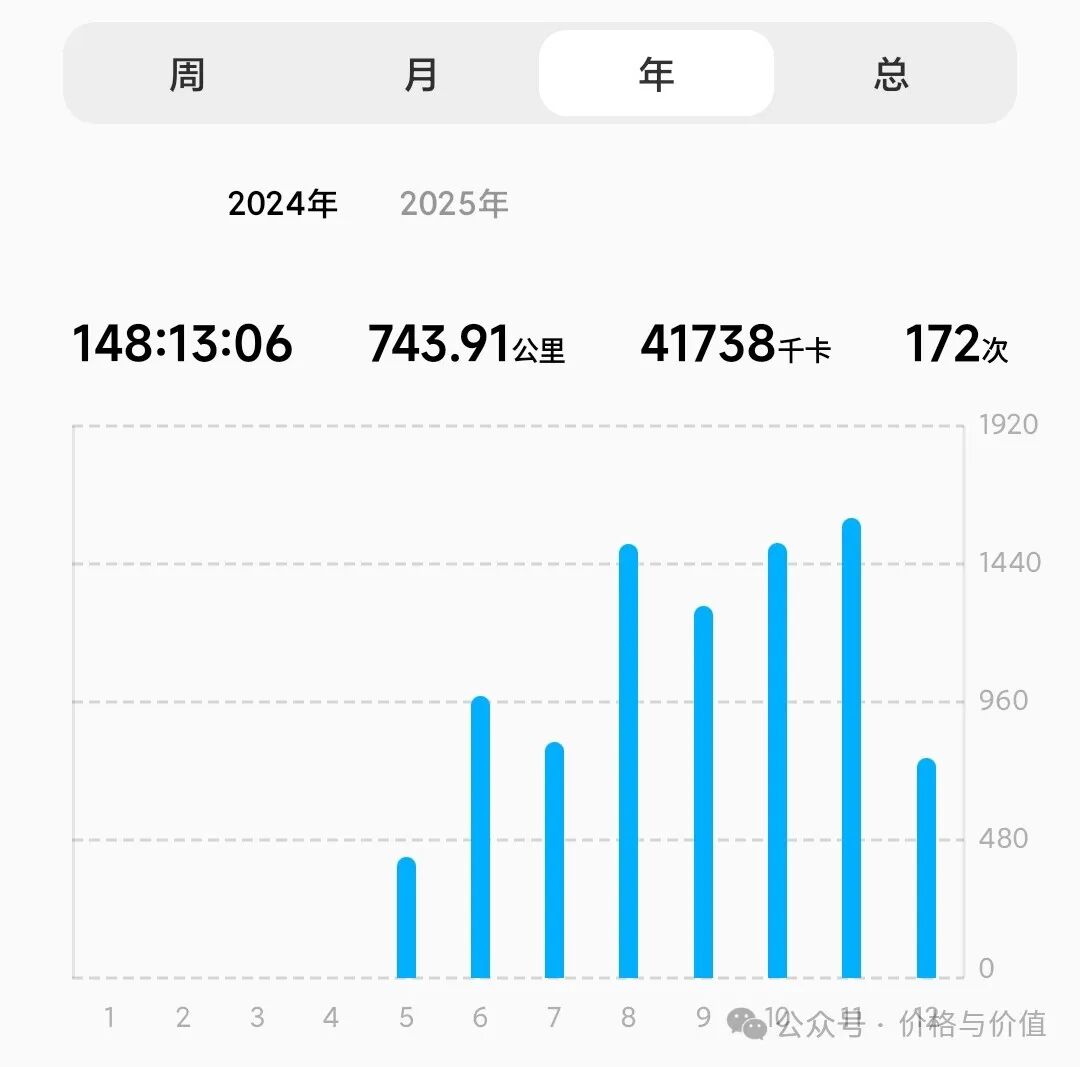Switch to the 周 (week) view
The height and width of the screenshot is (1067, 1080).
tap(187, 75)
